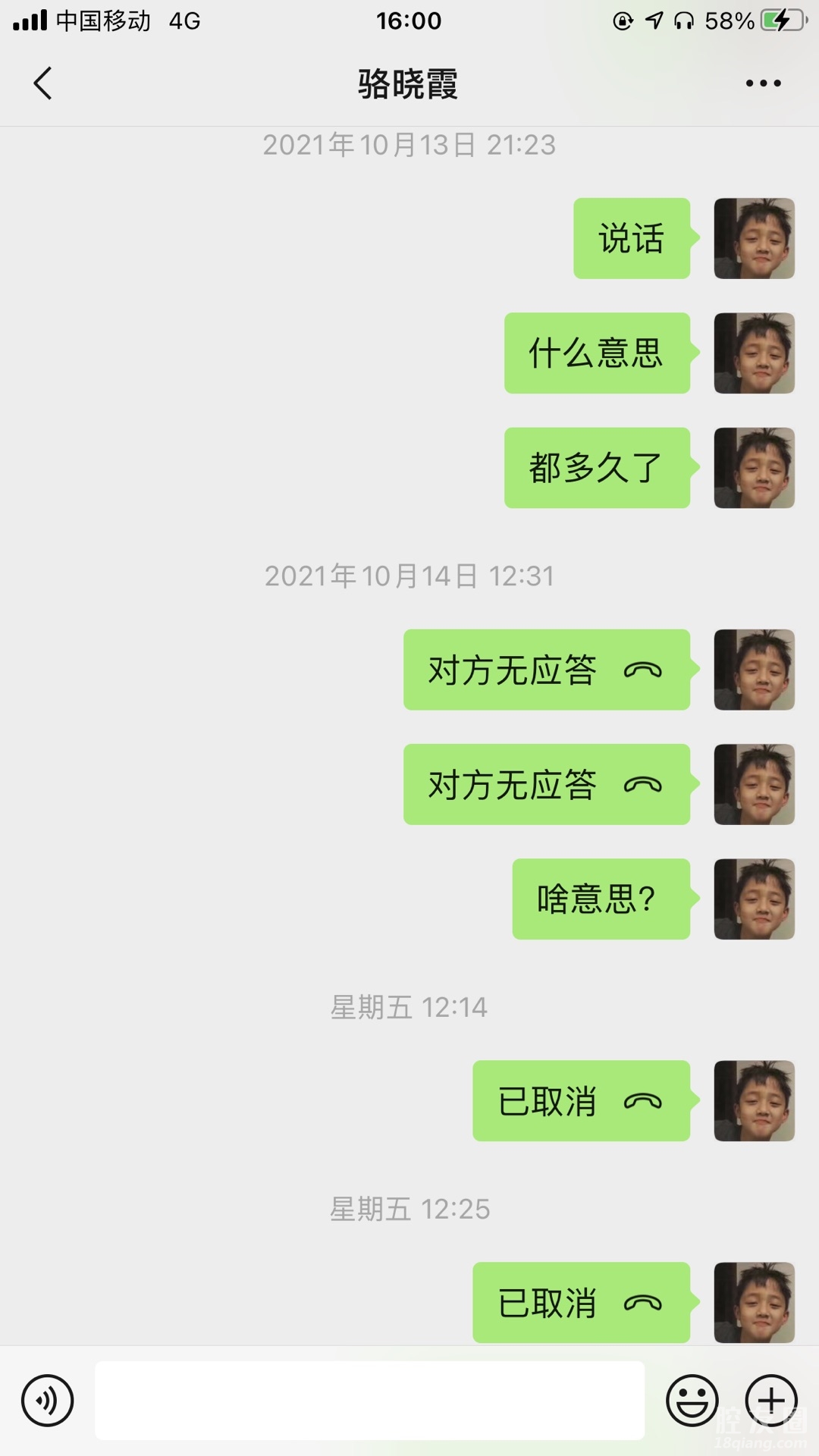The height and width of the screenshot is (1456, 819).
Task: Redial from the 星期五 12:14 已取消 call
Action: (581, 1101)
